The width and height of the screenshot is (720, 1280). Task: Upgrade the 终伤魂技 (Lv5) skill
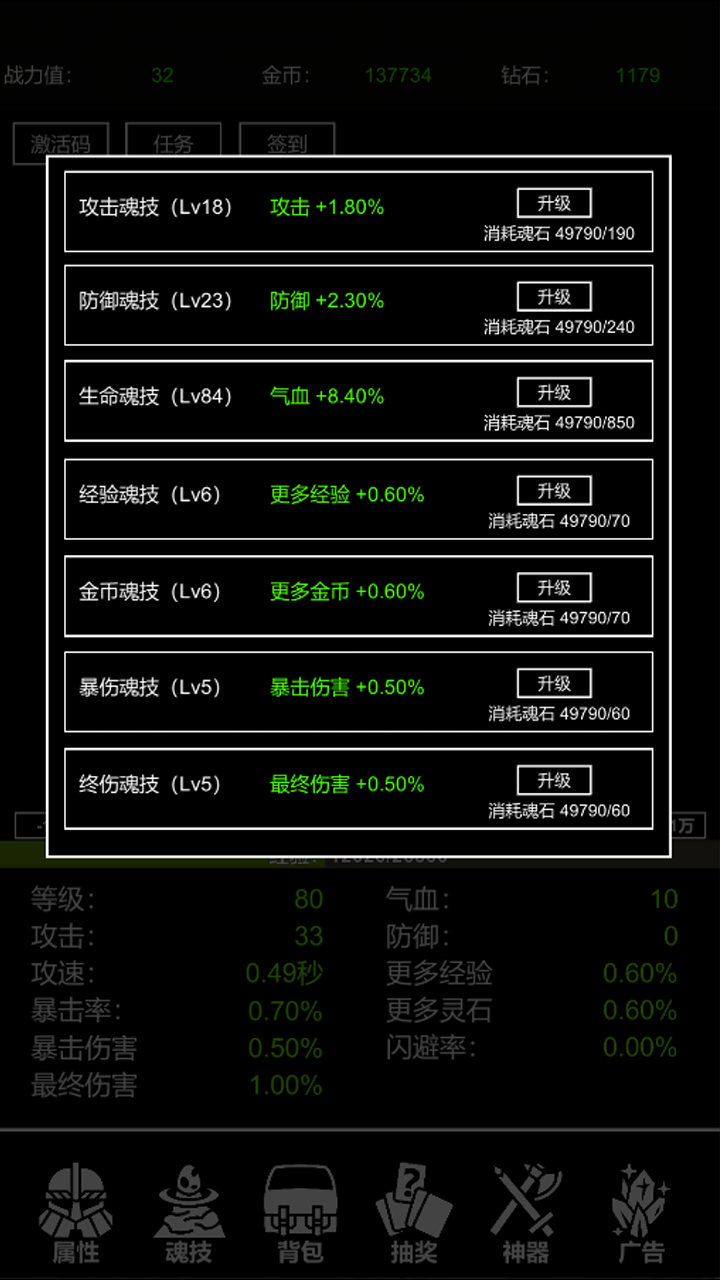(x=553, y=780)
